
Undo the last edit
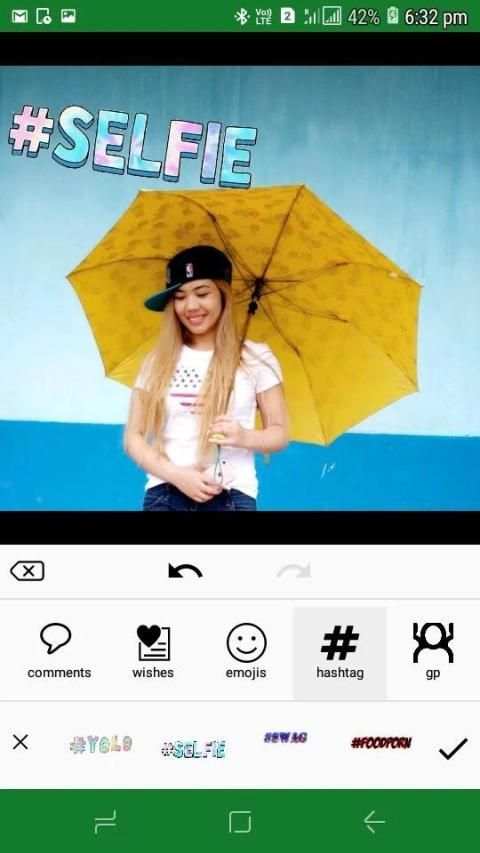(185, 571)
